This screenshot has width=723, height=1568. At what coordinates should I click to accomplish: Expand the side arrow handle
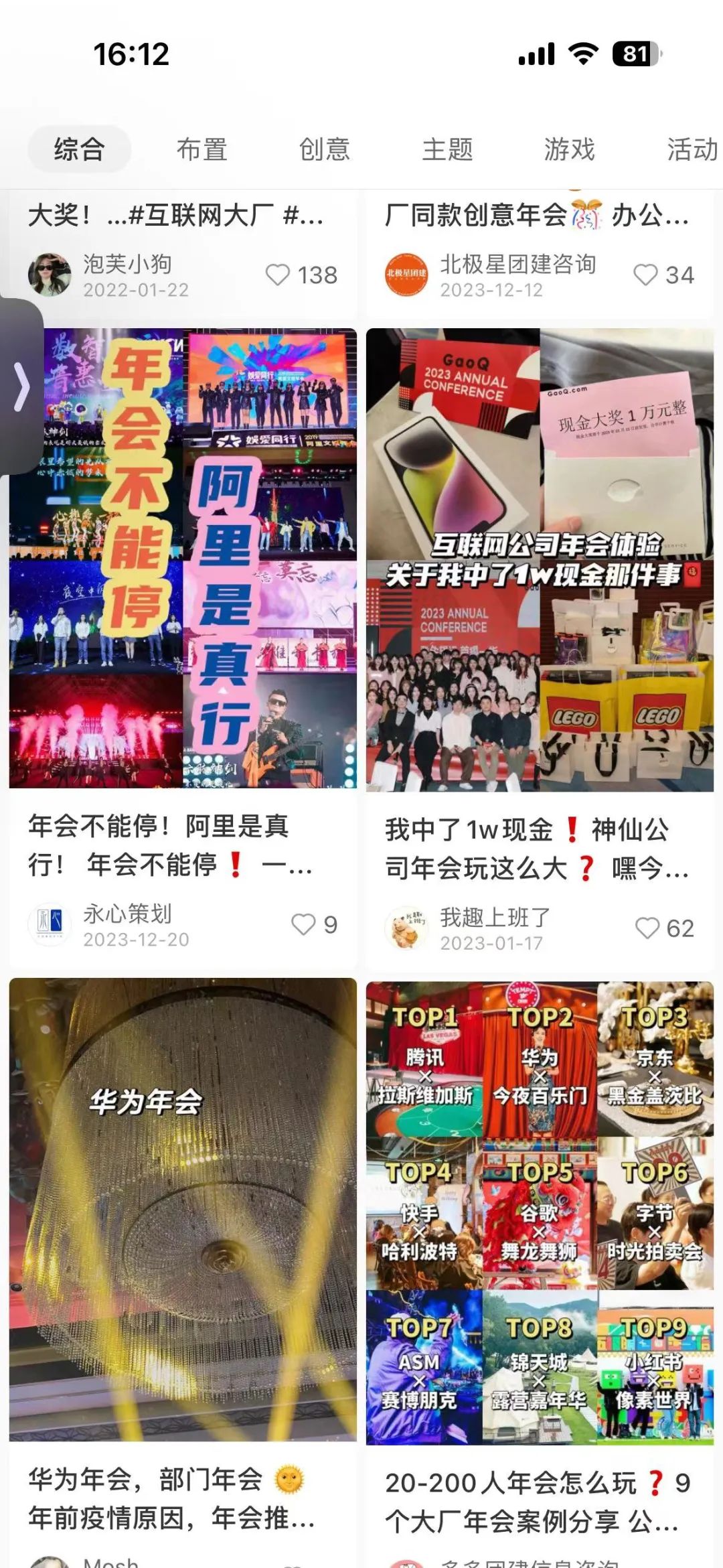21,386
